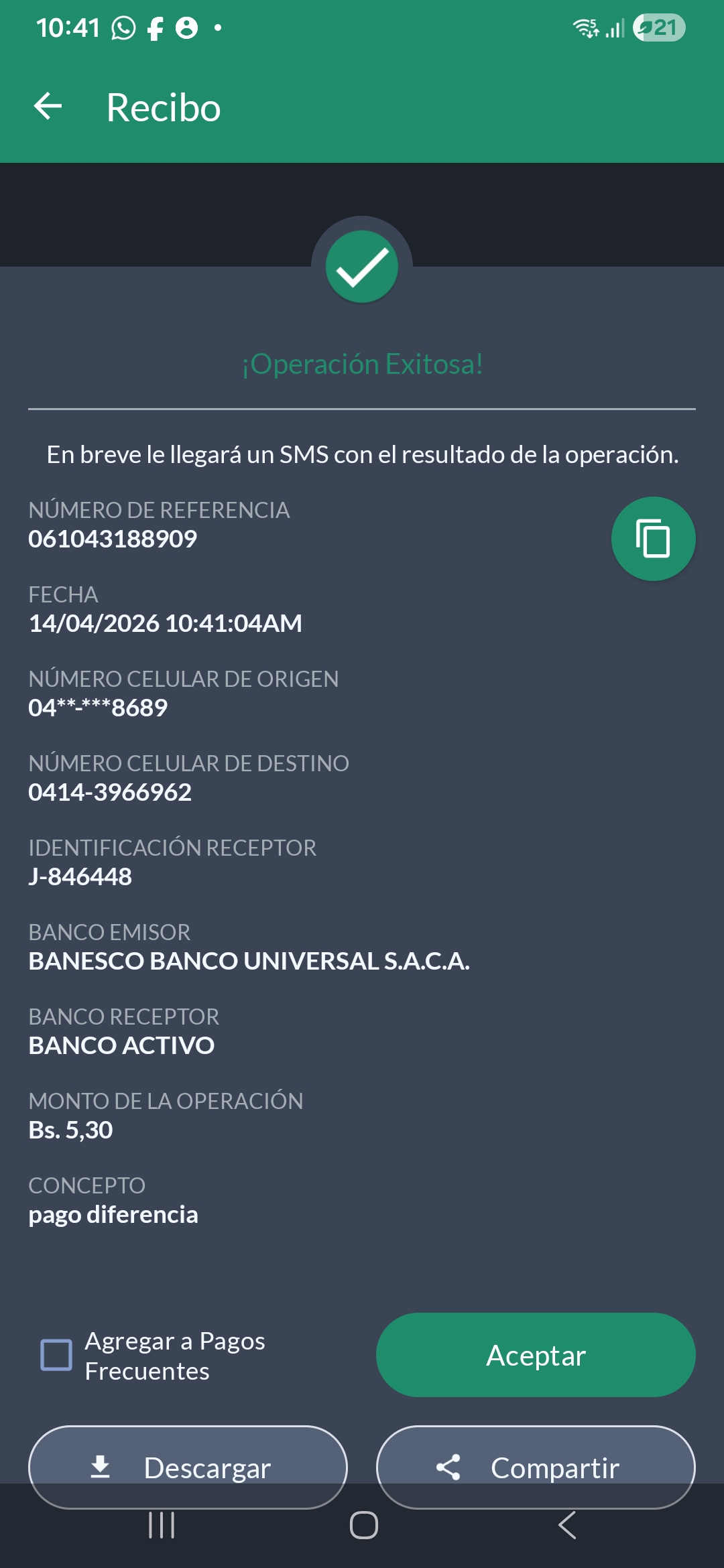
Task: Open recent apps from navigation bar
Action: [x=162, y=1526]
